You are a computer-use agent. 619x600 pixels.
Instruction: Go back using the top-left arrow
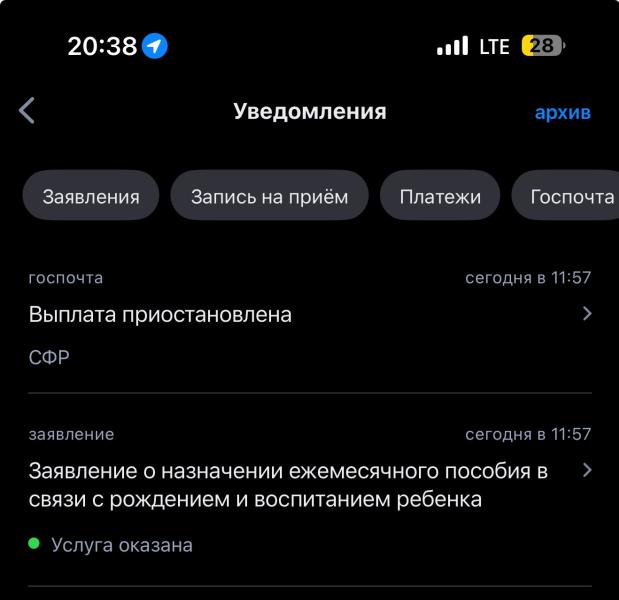[x=27, y=111]
